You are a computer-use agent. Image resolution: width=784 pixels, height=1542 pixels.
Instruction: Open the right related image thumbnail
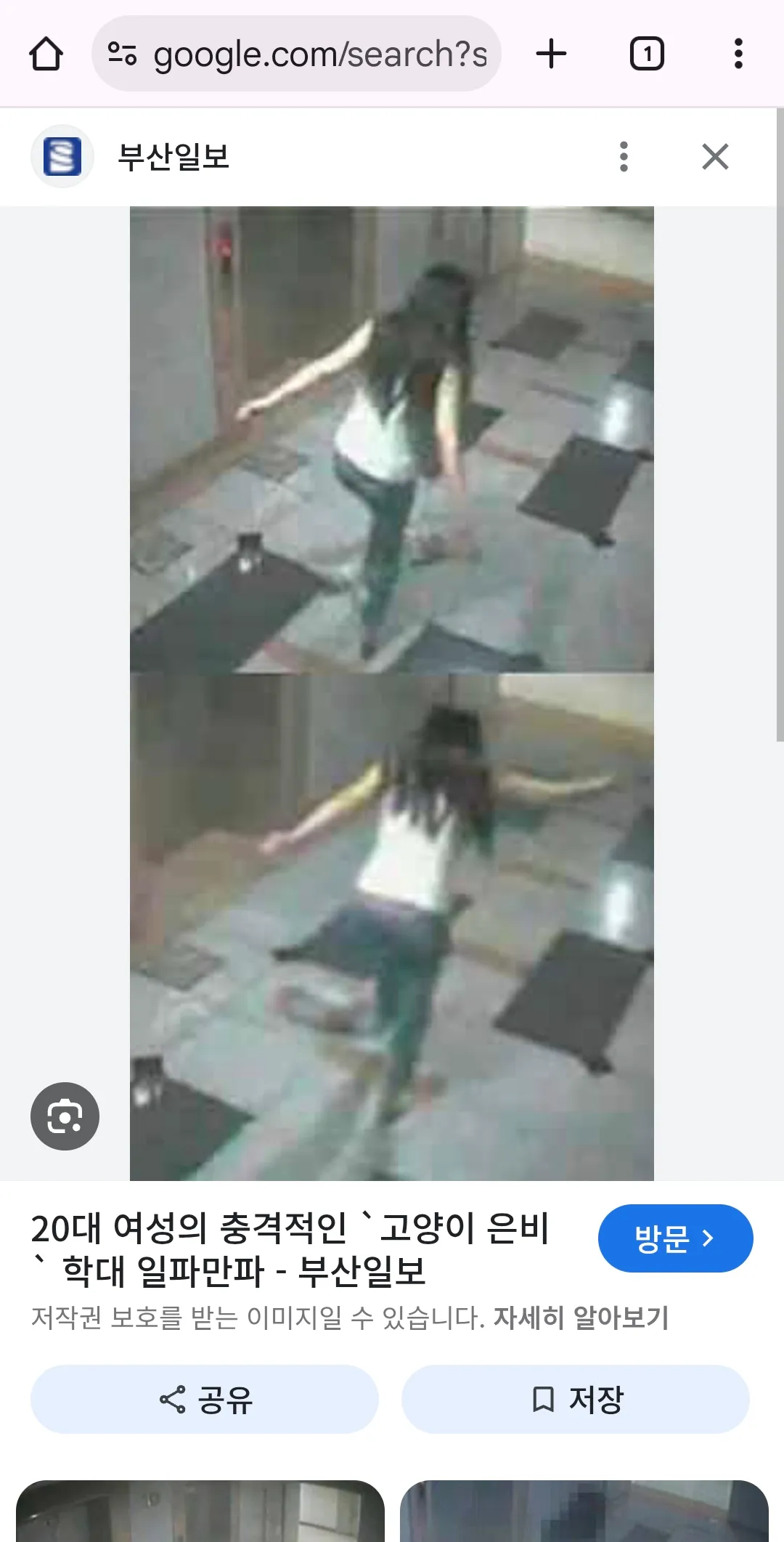pyautogui.click(x=584, y=1511)
